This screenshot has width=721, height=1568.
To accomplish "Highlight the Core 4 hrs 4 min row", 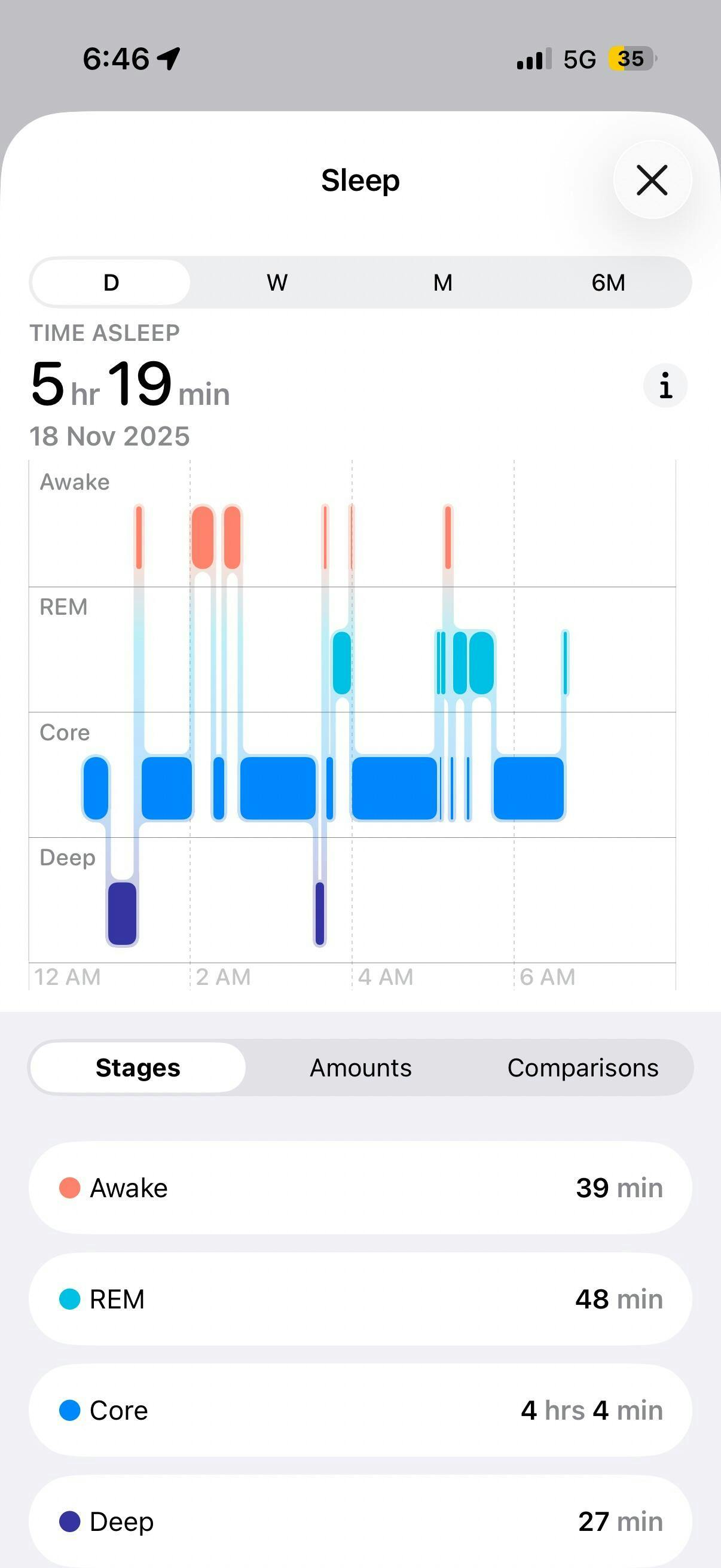I will click(360, 1410).
